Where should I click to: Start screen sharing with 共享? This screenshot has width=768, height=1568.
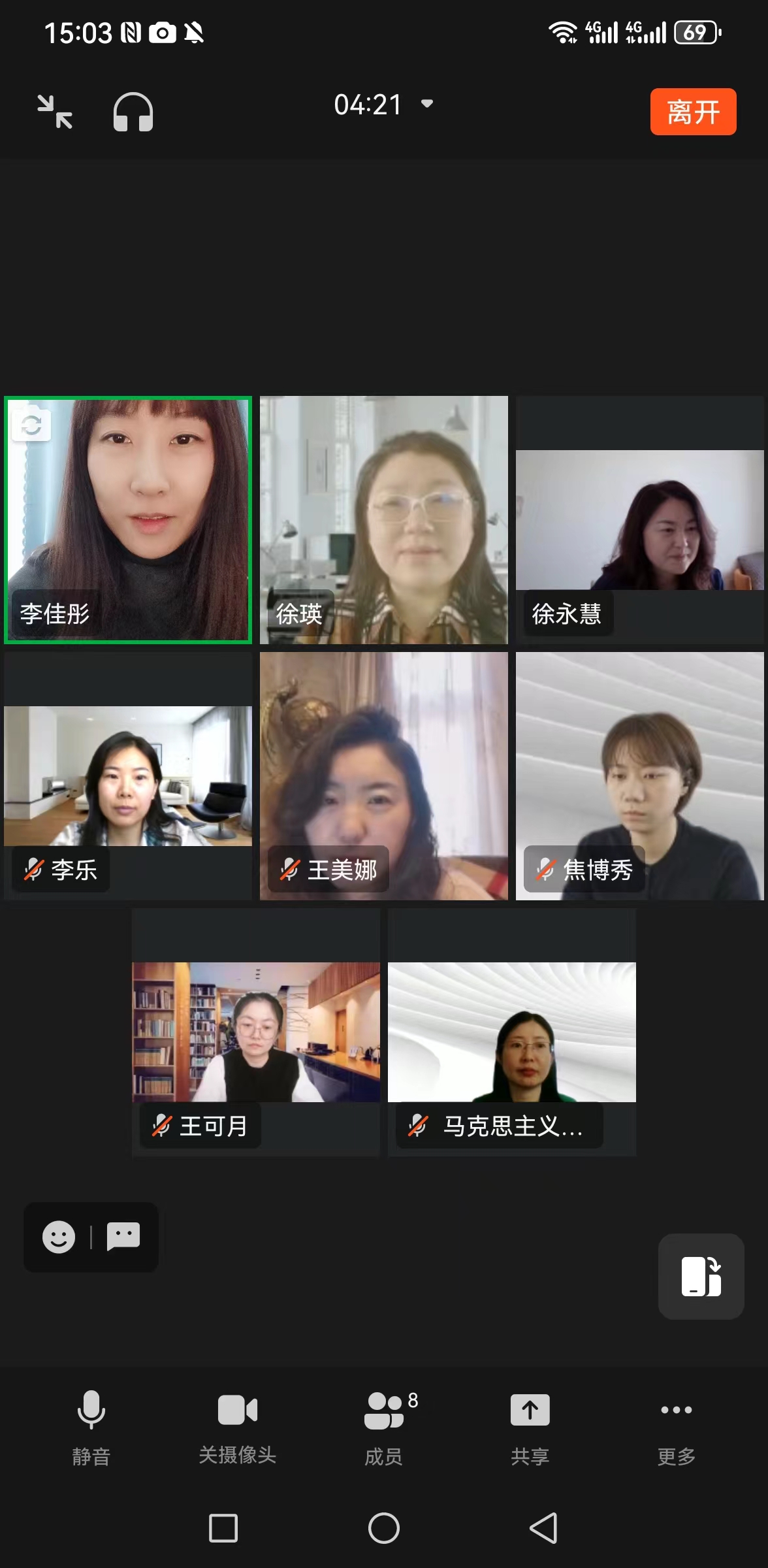(530, 1428)
